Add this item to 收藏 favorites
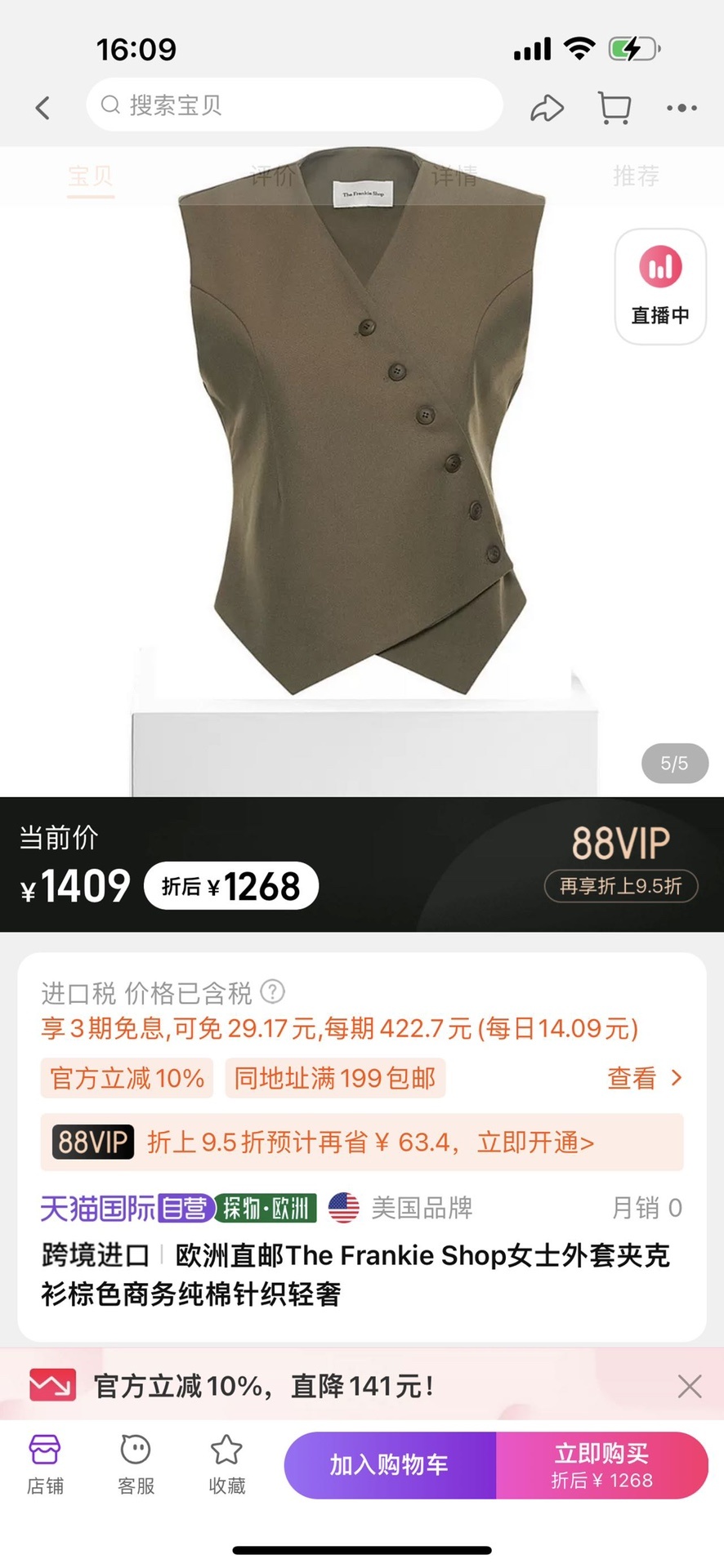 [x=226, y=1465]
